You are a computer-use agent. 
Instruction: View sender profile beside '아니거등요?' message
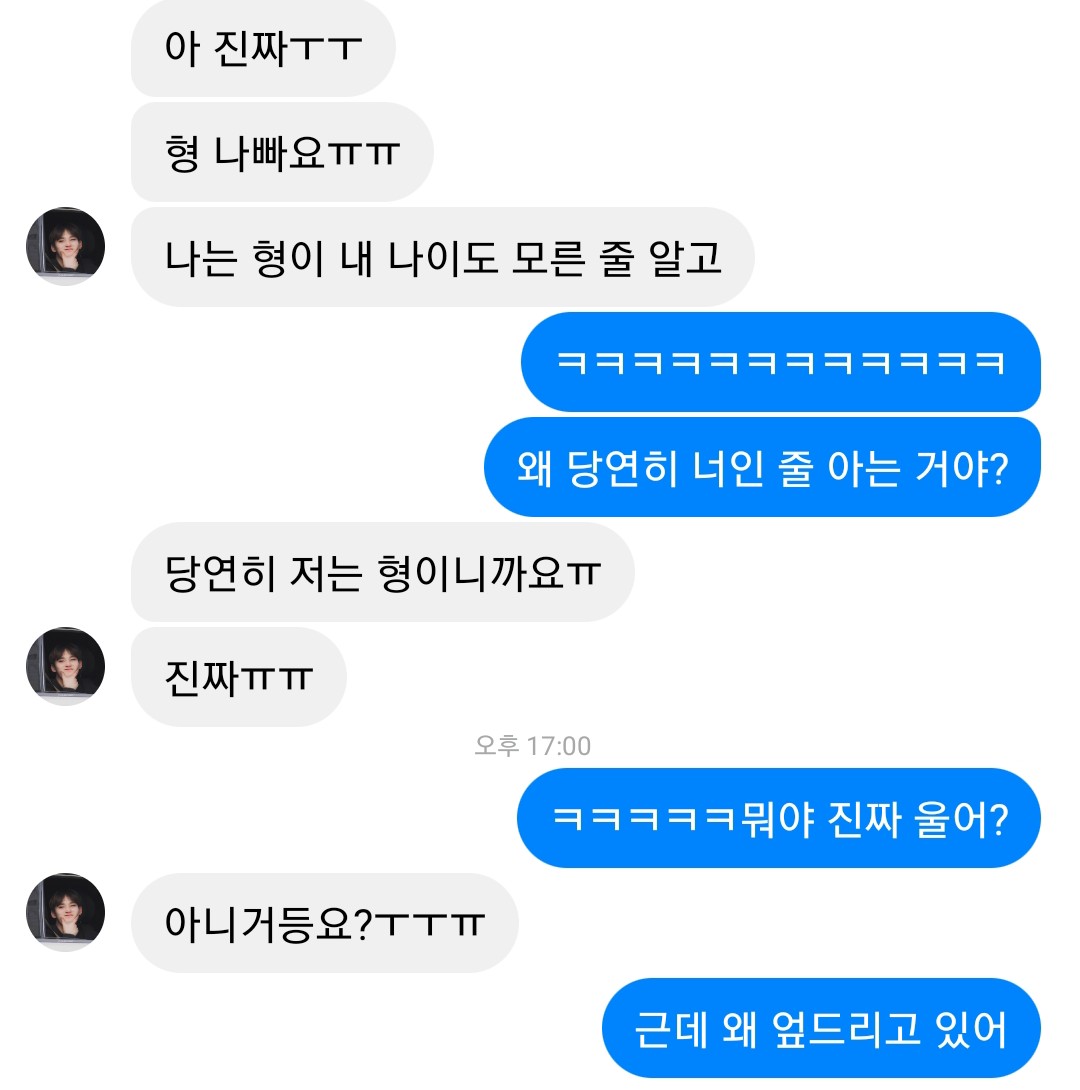pos(65,912)
